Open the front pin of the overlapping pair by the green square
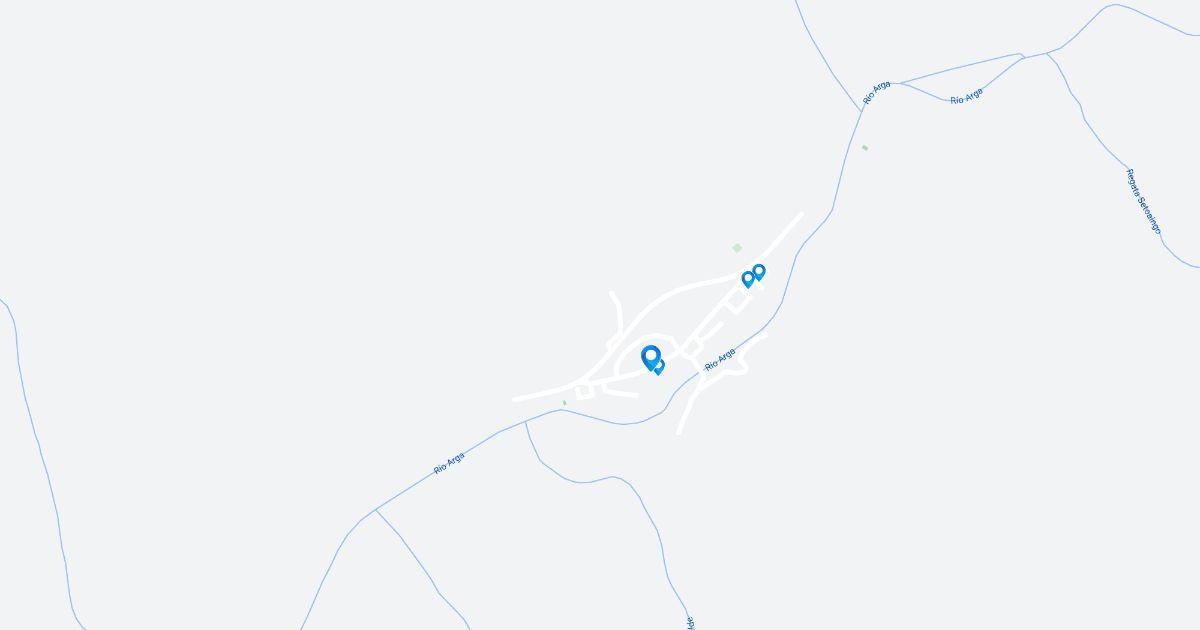 [x=748, y=279]
